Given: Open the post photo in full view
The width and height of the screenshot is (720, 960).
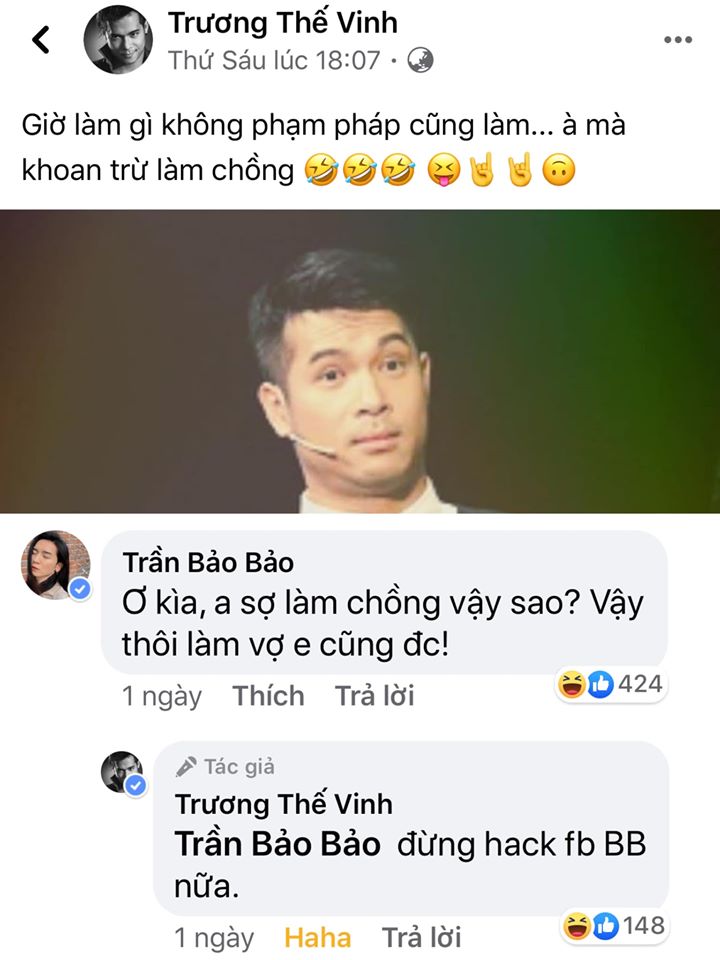Looking at the screenshot, I should (x=360, y=361).
